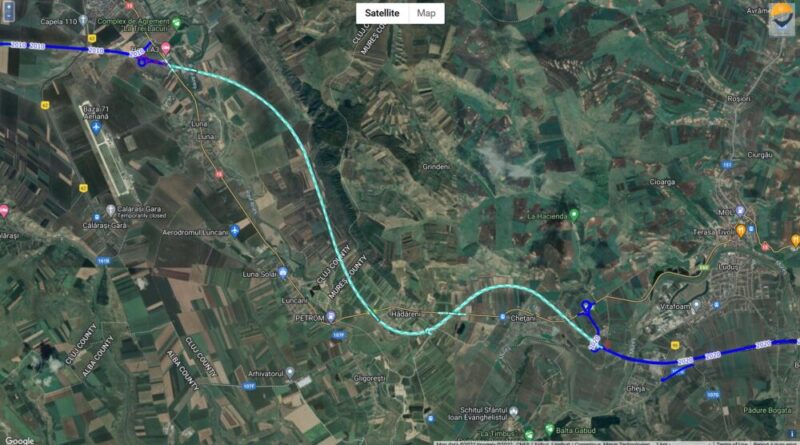This screenshot has height=445, width=800.
Task: Switch to Satellite view
Action: 382,13
